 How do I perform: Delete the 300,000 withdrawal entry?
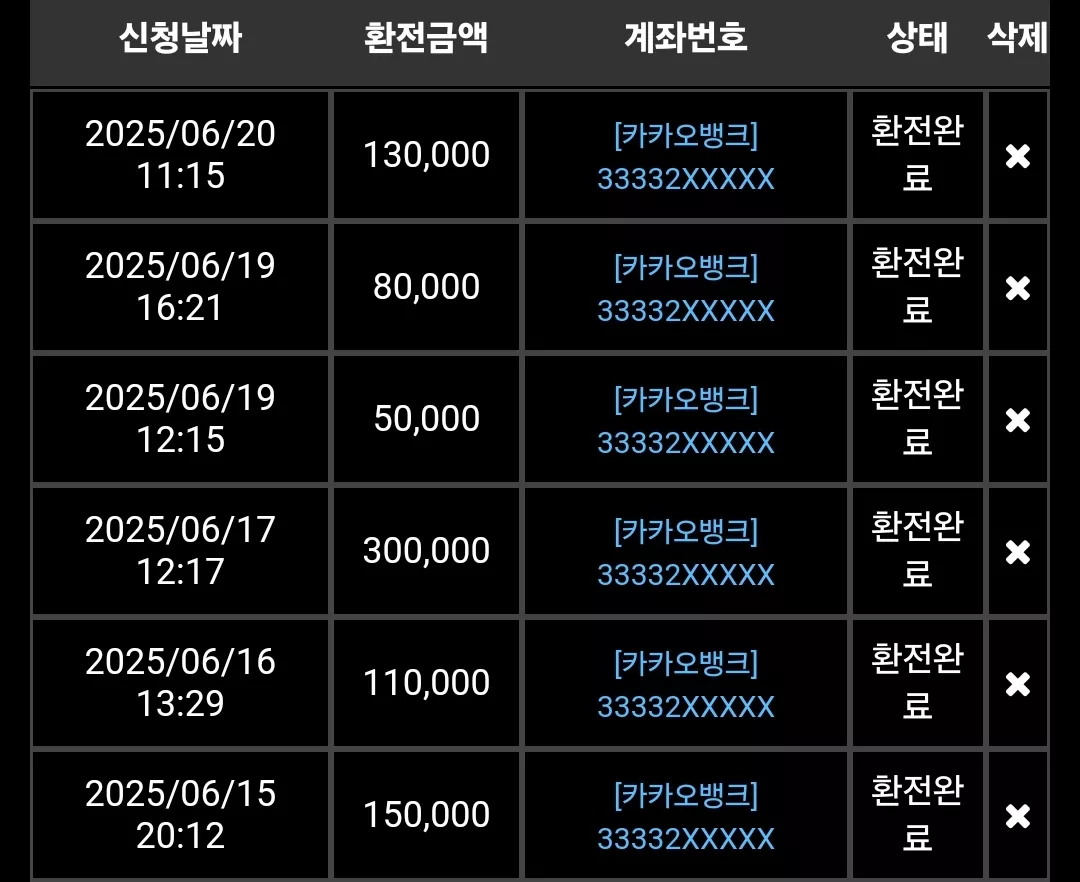click(x=1017, y=552)
